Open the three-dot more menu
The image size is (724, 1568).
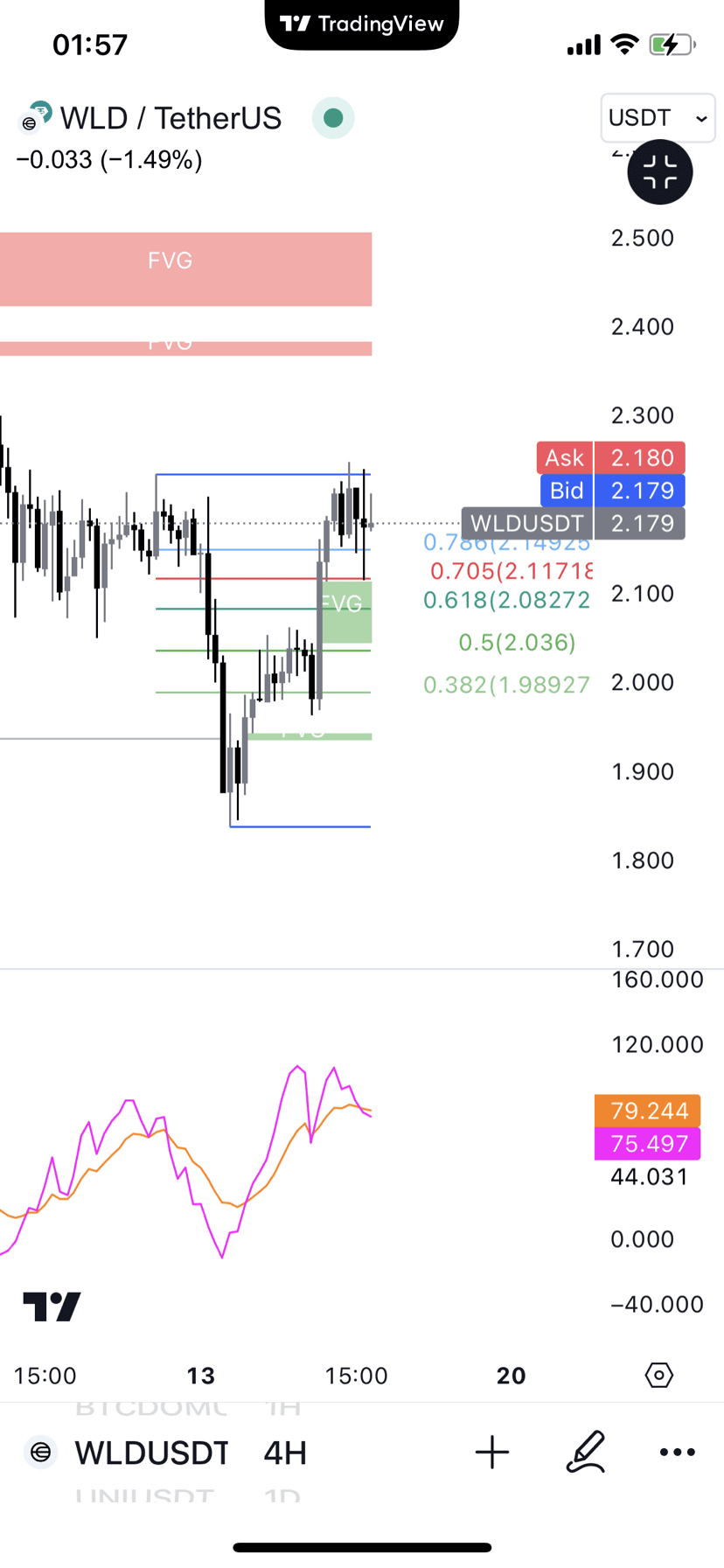click(x=678, y=1452)
